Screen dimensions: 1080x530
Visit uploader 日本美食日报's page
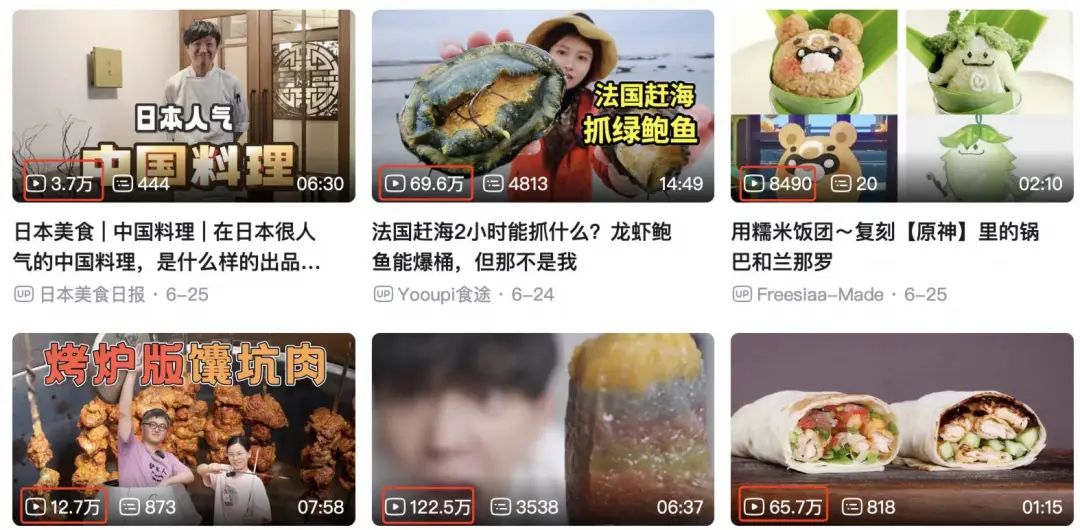pyautogui.click(x=92, y=294)
